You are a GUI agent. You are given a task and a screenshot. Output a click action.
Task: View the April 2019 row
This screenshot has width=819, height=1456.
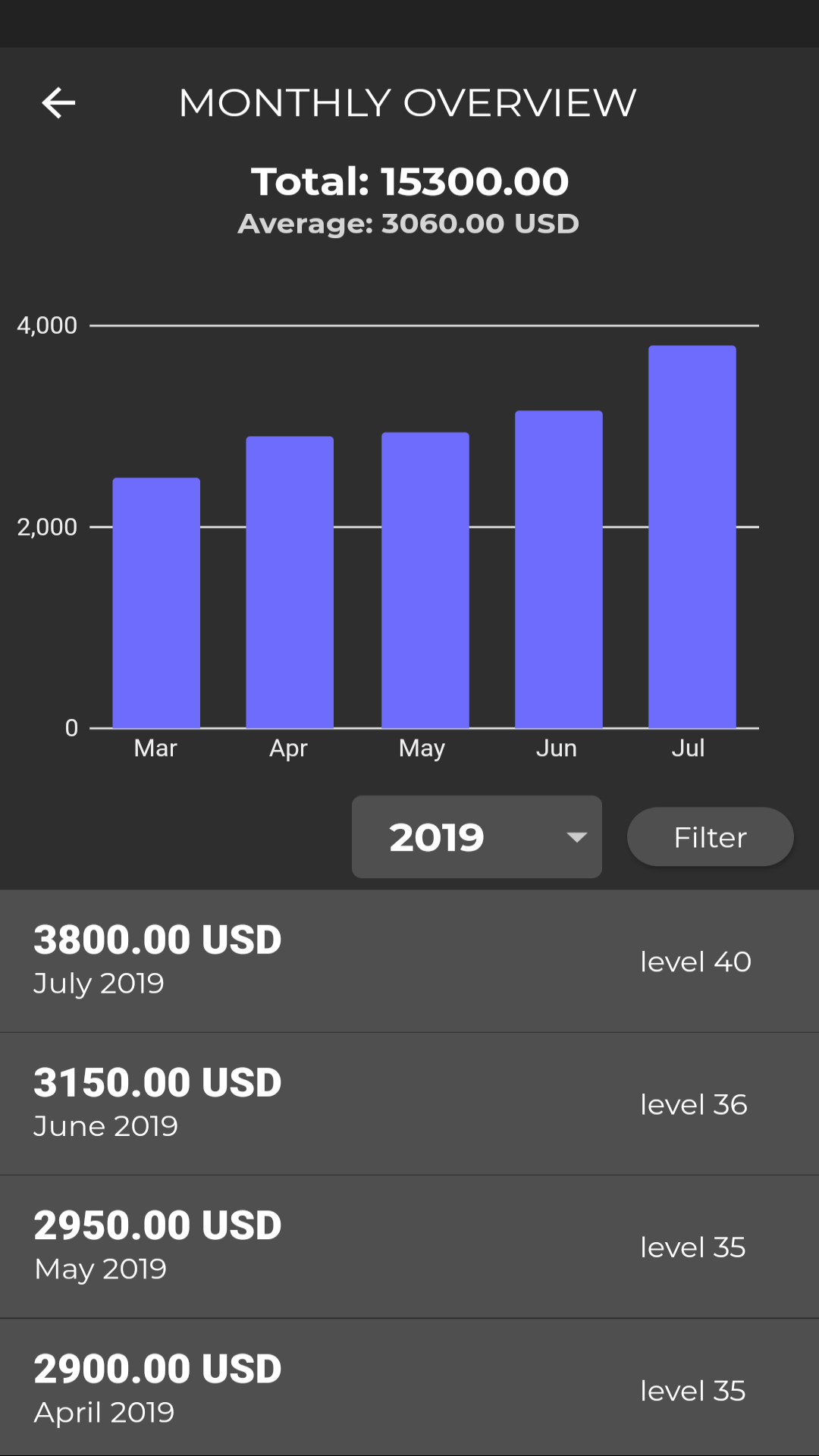409,1388
